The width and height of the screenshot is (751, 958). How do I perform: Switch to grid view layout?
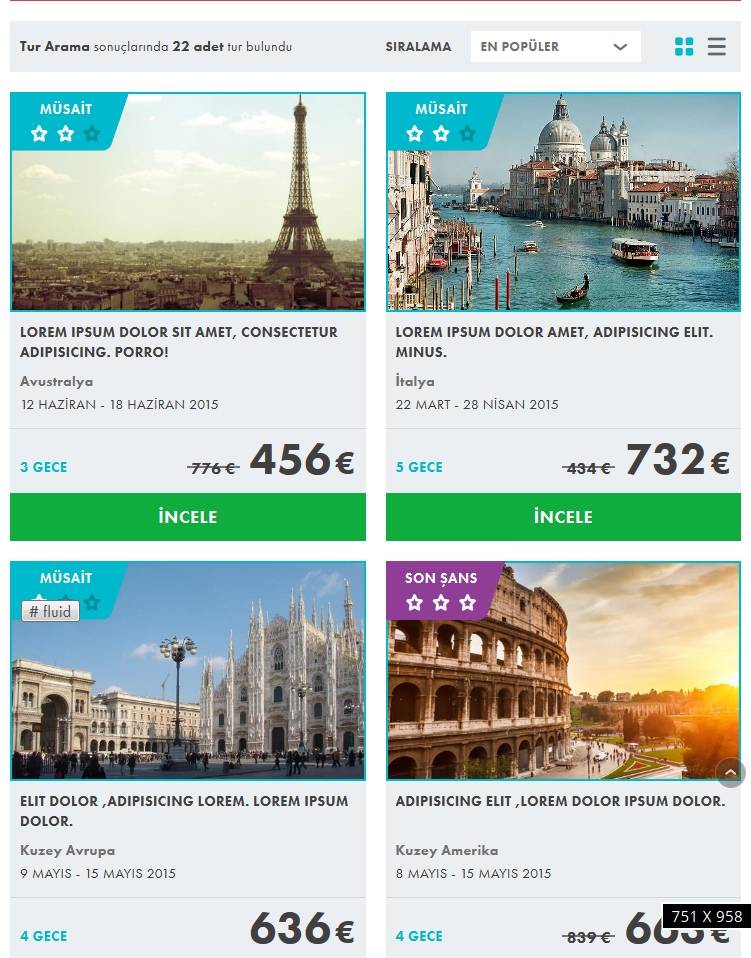[684, 46]
